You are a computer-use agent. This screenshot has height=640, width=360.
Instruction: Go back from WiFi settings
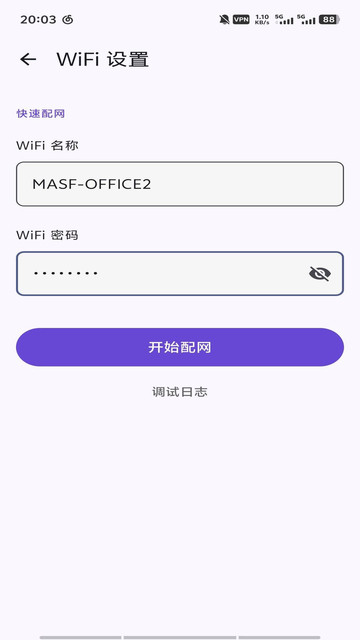coord(28,60)
